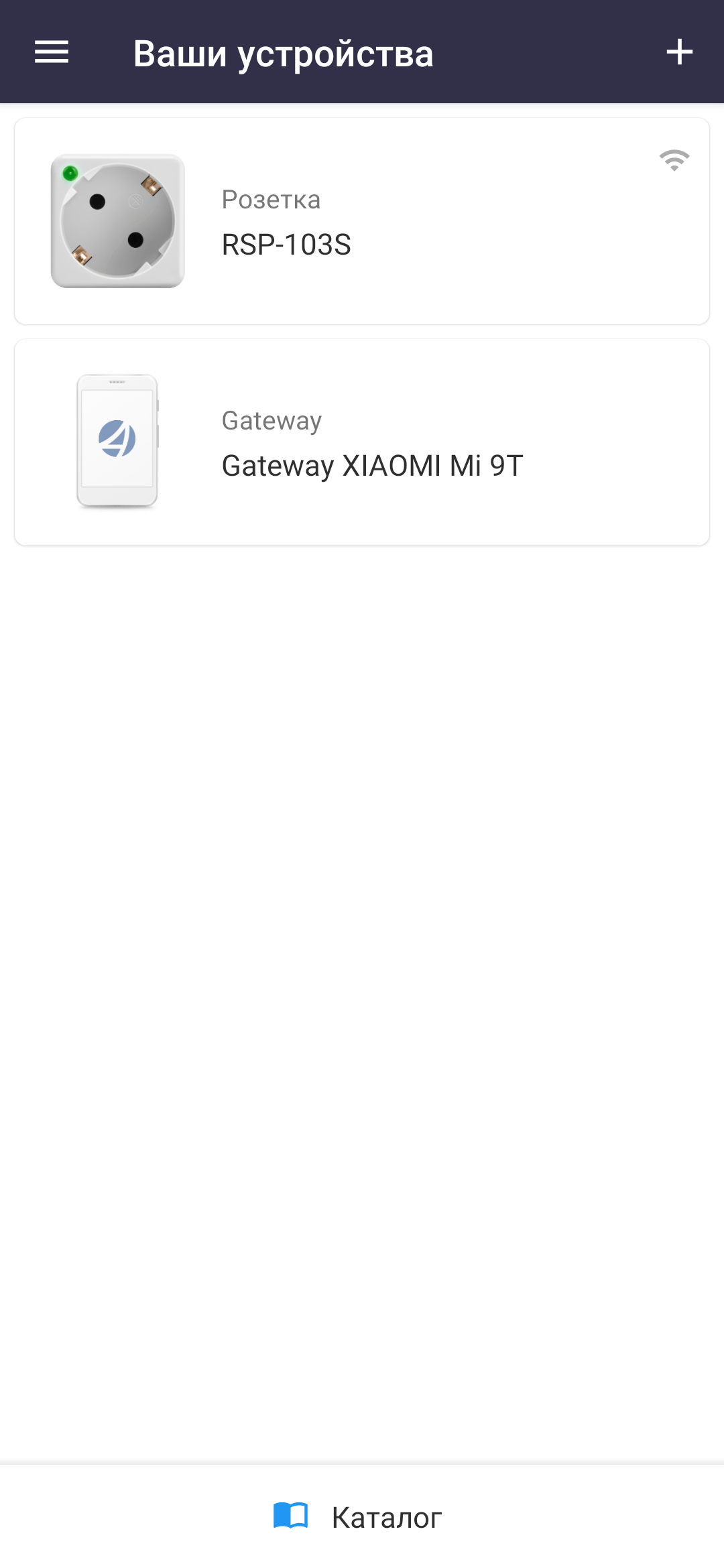This screenshot has height=1568, width=724.
Task: Open the hamburger navigation menu
Action: pos(52,52)
